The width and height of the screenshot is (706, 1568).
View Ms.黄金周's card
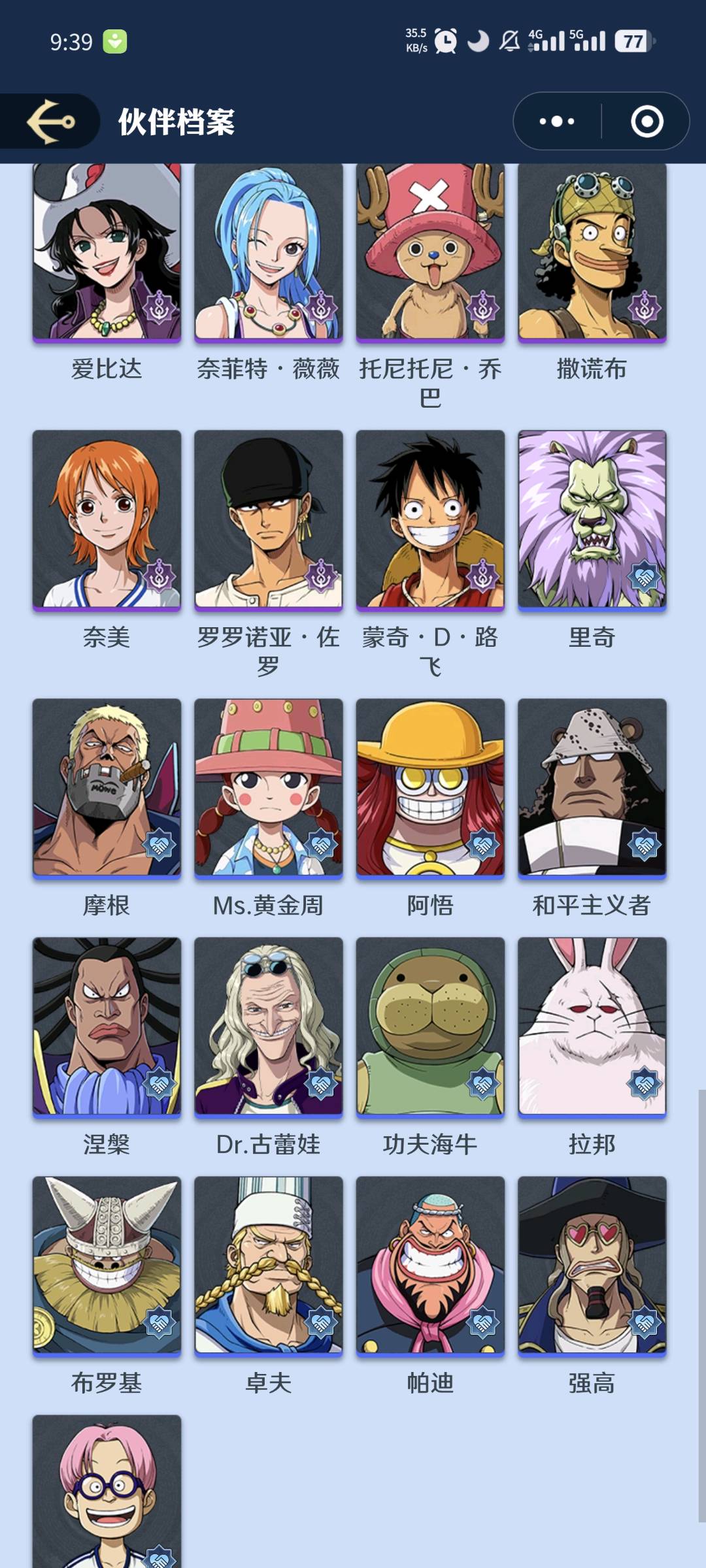tap(268, 787)
